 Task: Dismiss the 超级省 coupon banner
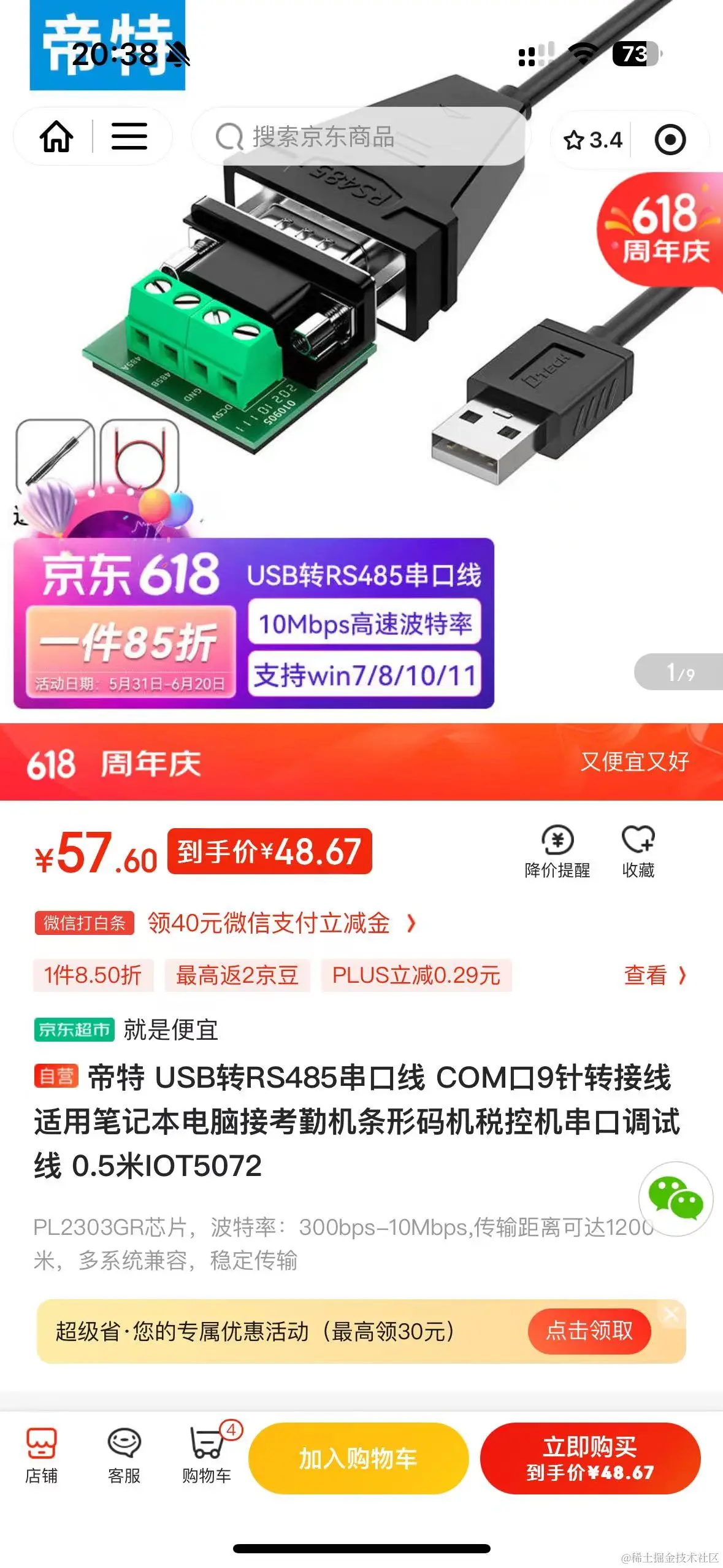(x=671, y=1313)
